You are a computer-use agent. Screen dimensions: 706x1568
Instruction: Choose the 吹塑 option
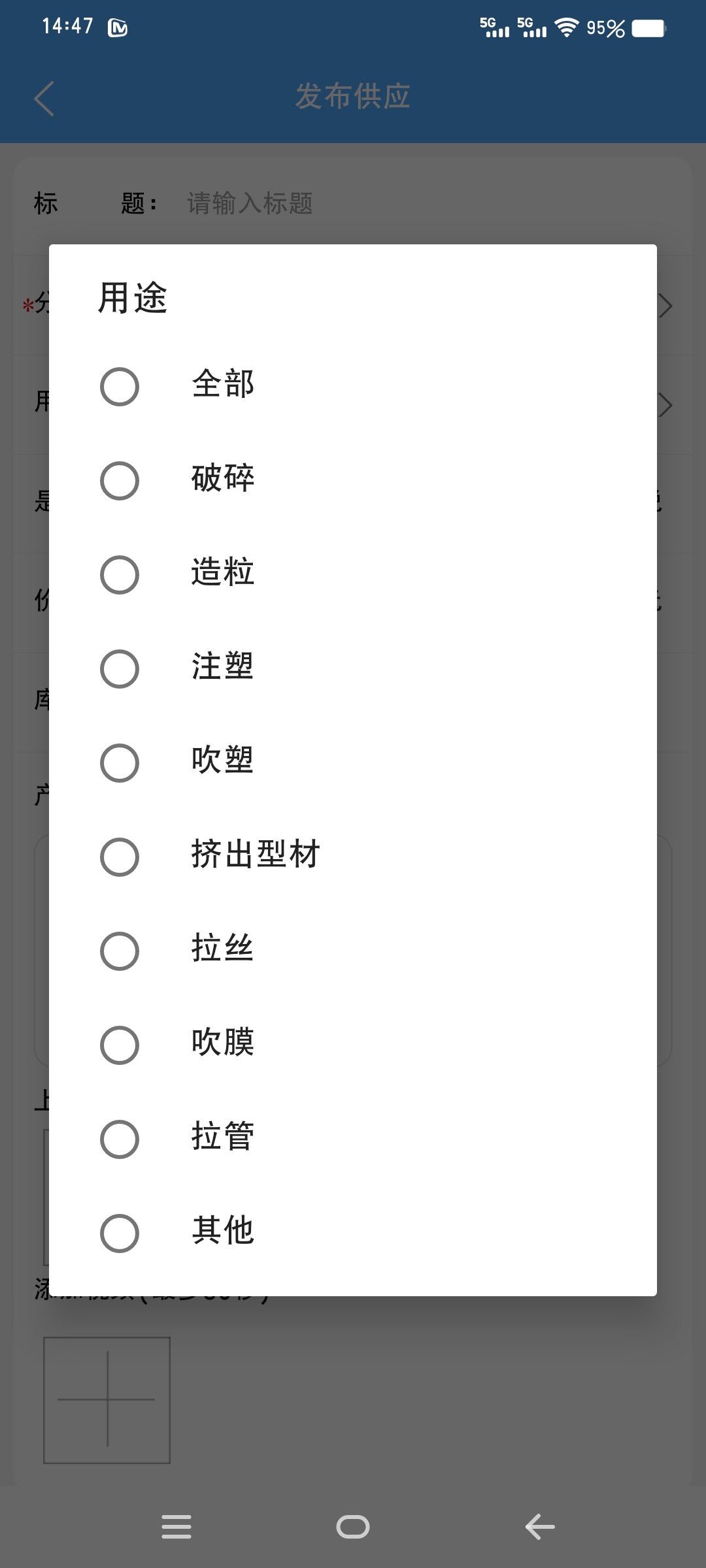pyautogui.click(x=120, y=763)
